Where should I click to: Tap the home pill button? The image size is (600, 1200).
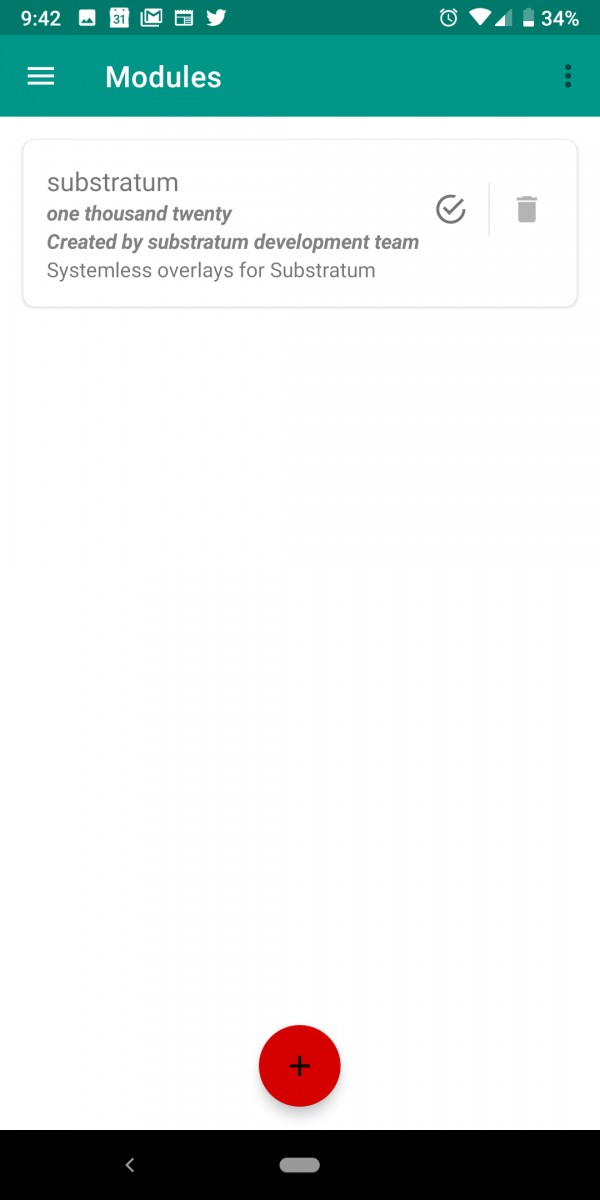[300, 1165]
